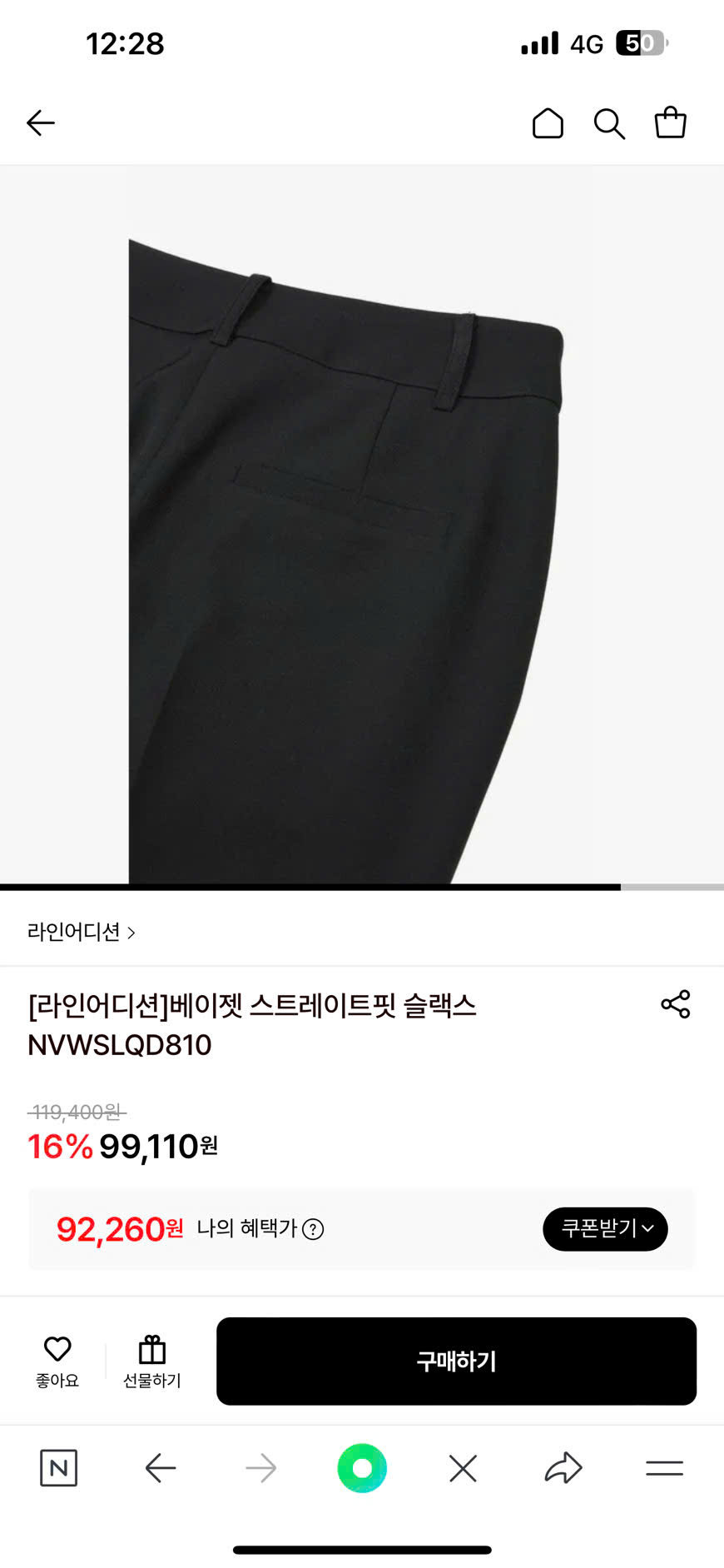This screenshot has height=1568, width=724.
Task: Like this product with 좋아요
Action: (x=57, y=1361)
